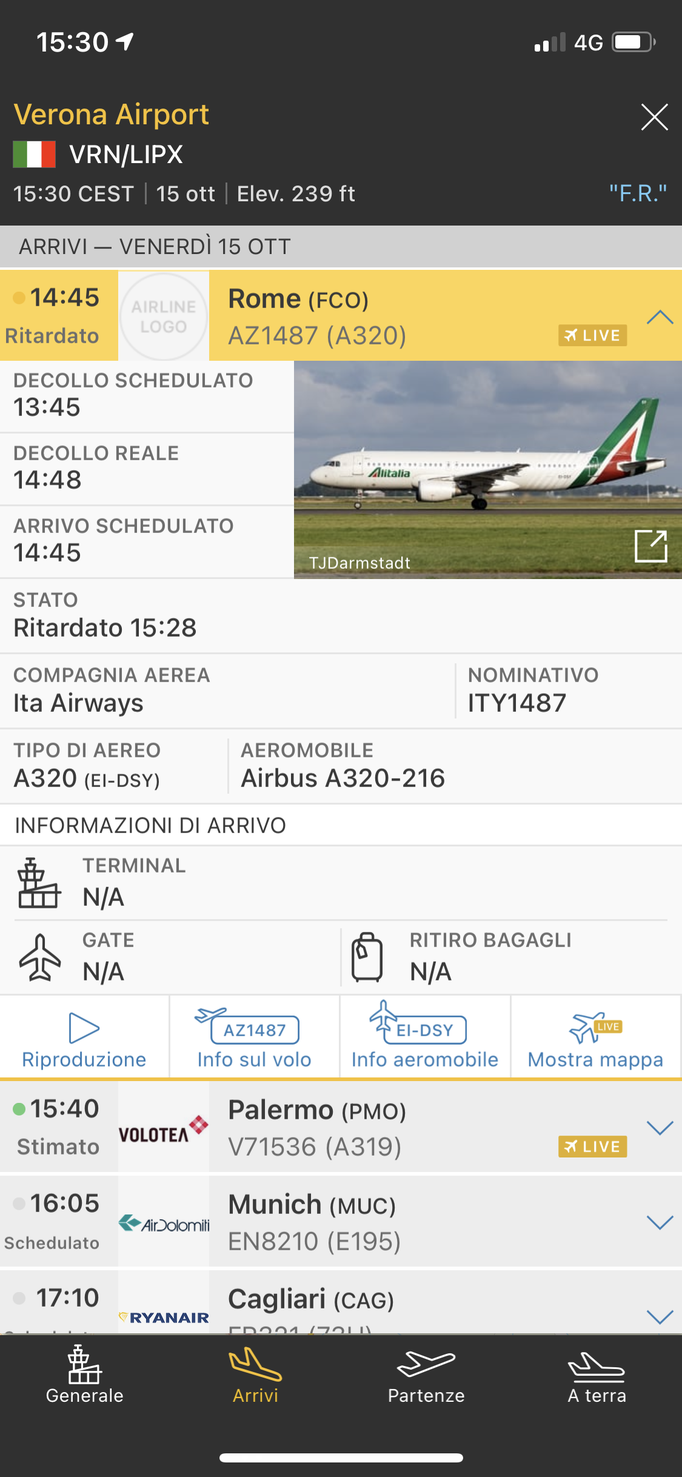Open the "F.R." link

coord(637,194)
